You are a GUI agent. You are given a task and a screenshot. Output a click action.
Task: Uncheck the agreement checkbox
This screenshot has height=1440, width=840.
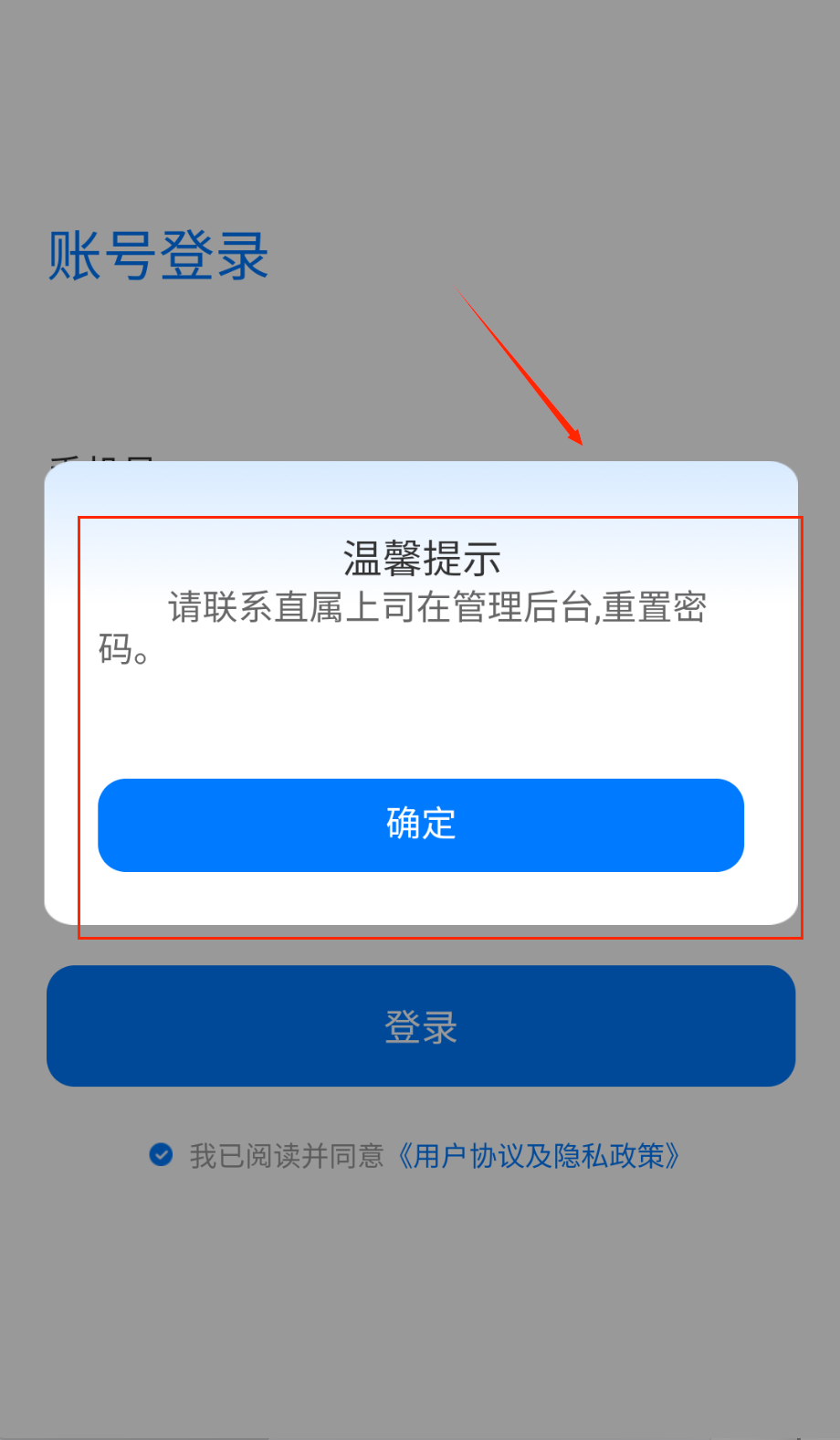[x=161, y=1155]
